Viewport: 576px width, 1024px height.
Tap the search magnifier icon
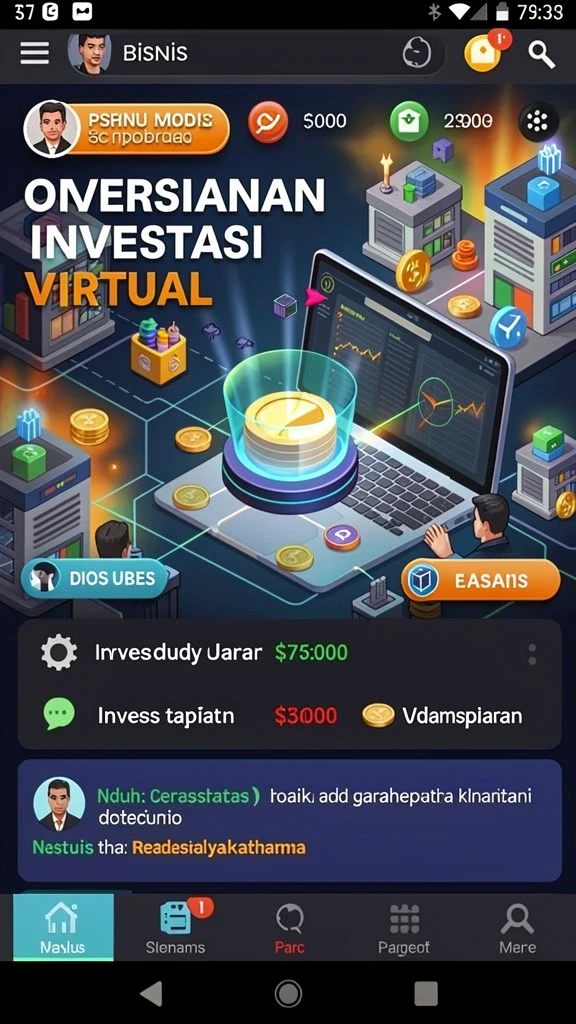point(541,54)
